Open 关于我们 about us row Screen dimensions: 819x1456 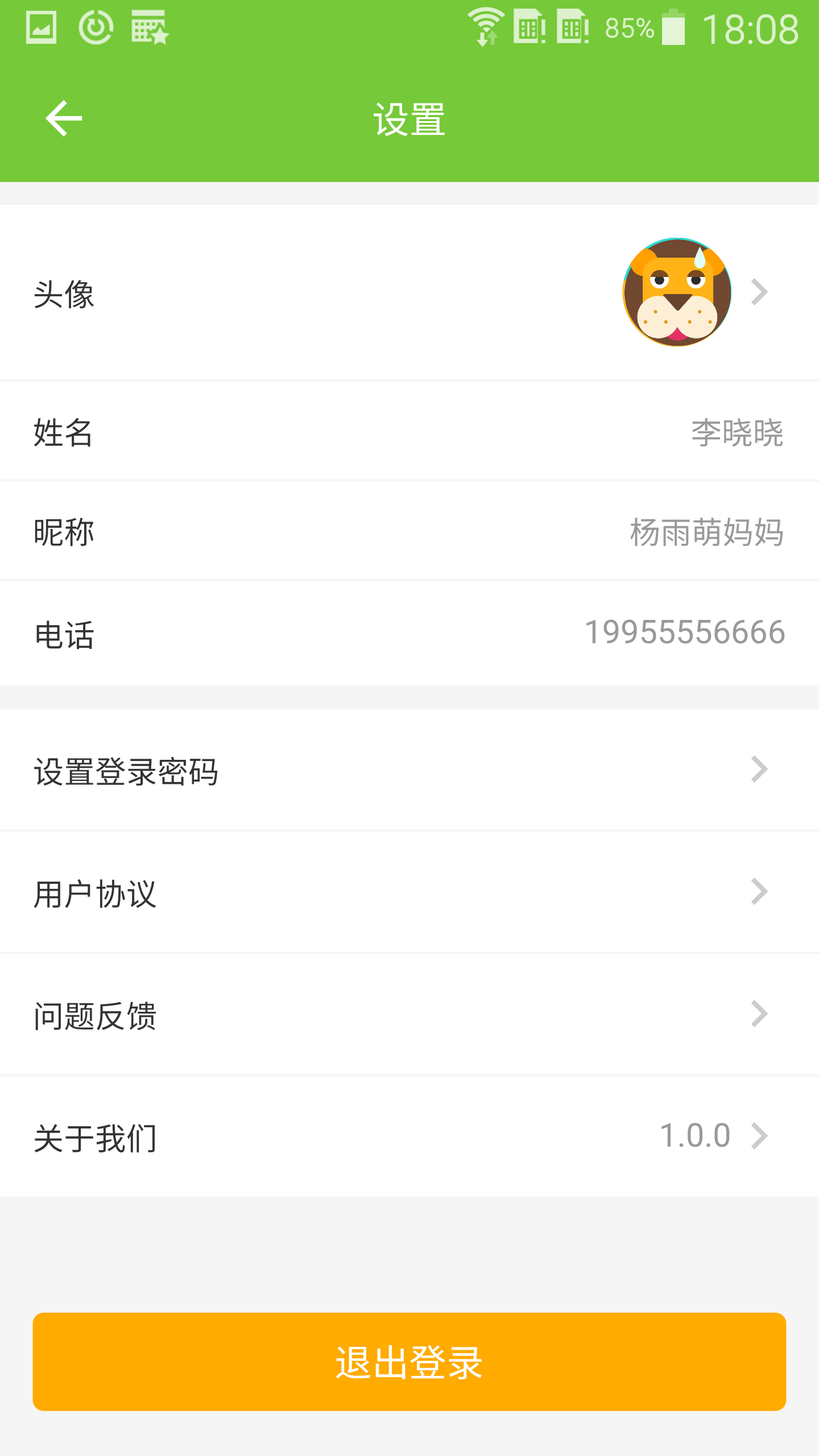click(409, 1137)
